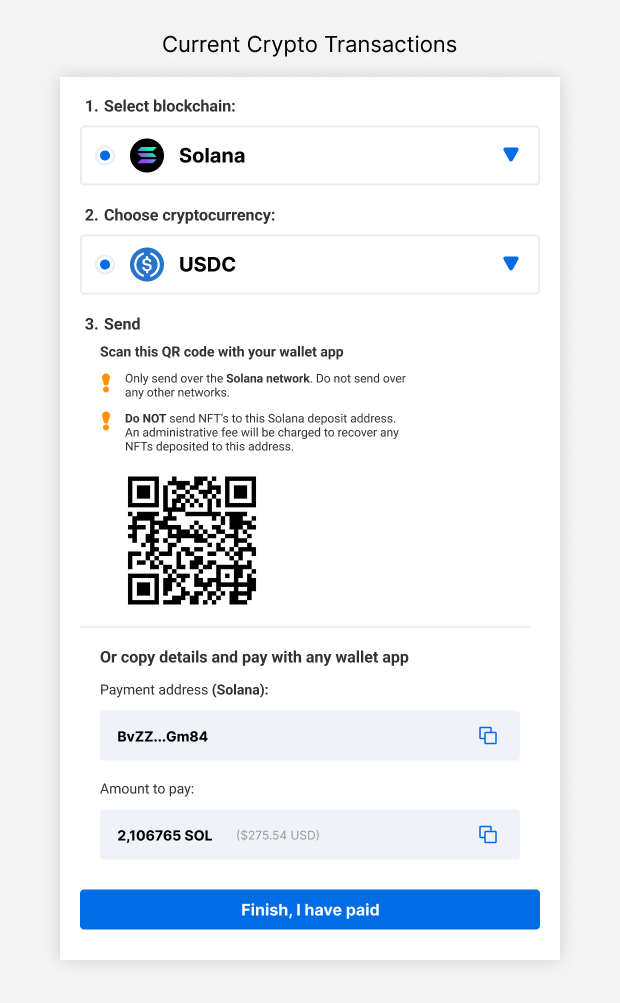Expand the Solana blockchain dropdown
The image size is (620, 1003).
[x=510, y=155]
